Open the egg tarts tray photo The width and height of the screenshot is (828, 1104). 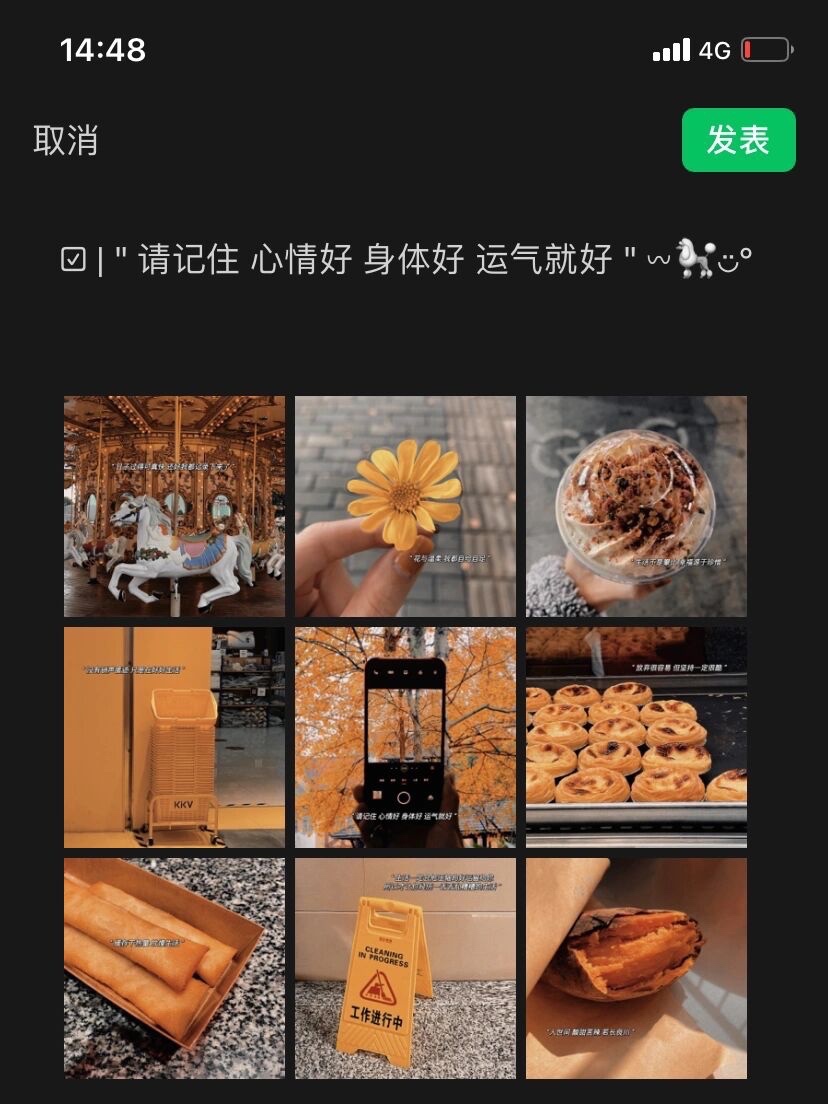[636, 737]
